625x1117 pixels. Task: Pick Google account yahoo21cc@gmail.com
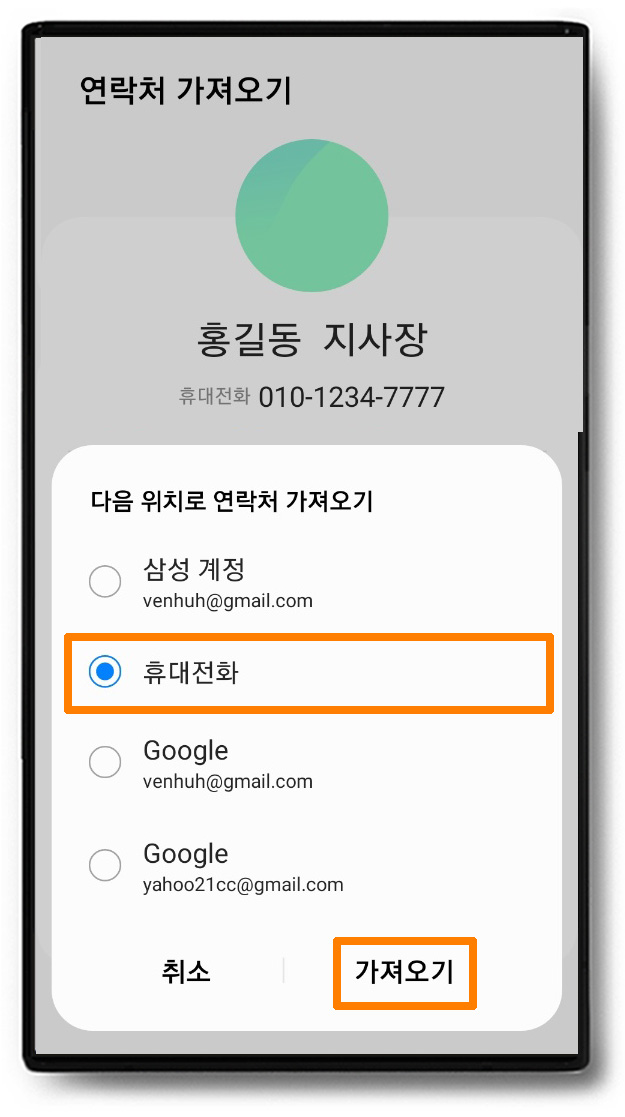pyautogui.click(x=105, y=866)
